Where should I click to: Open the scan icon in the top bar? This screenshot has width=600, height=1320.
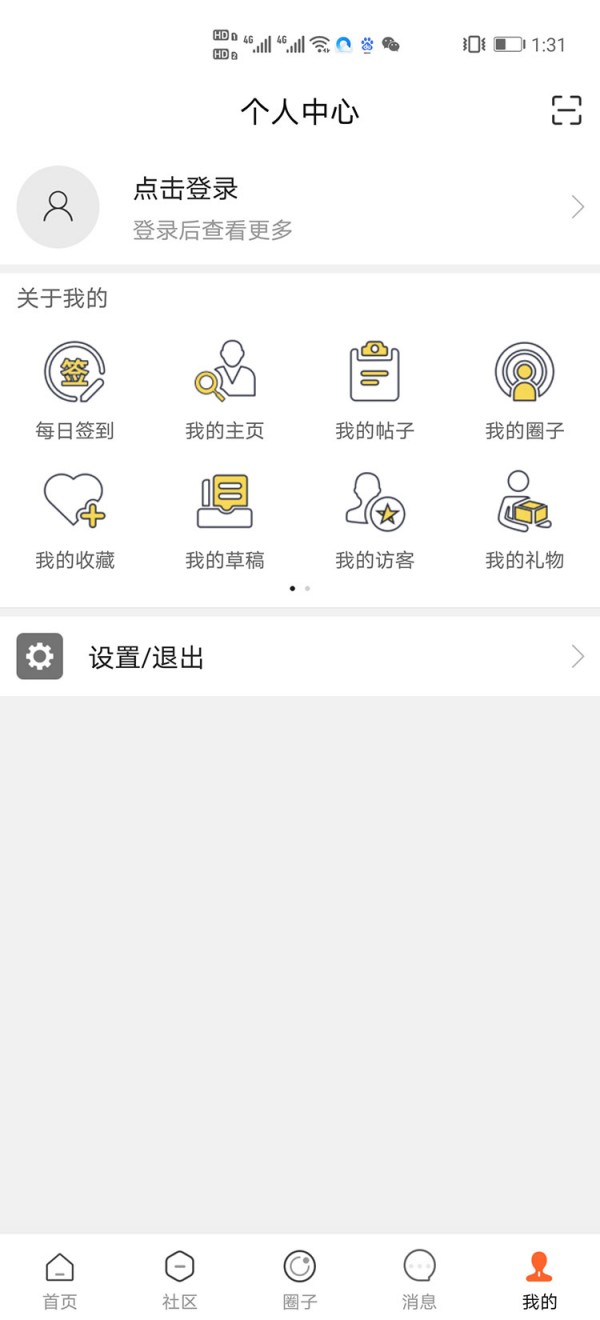(x=566, y=110)
